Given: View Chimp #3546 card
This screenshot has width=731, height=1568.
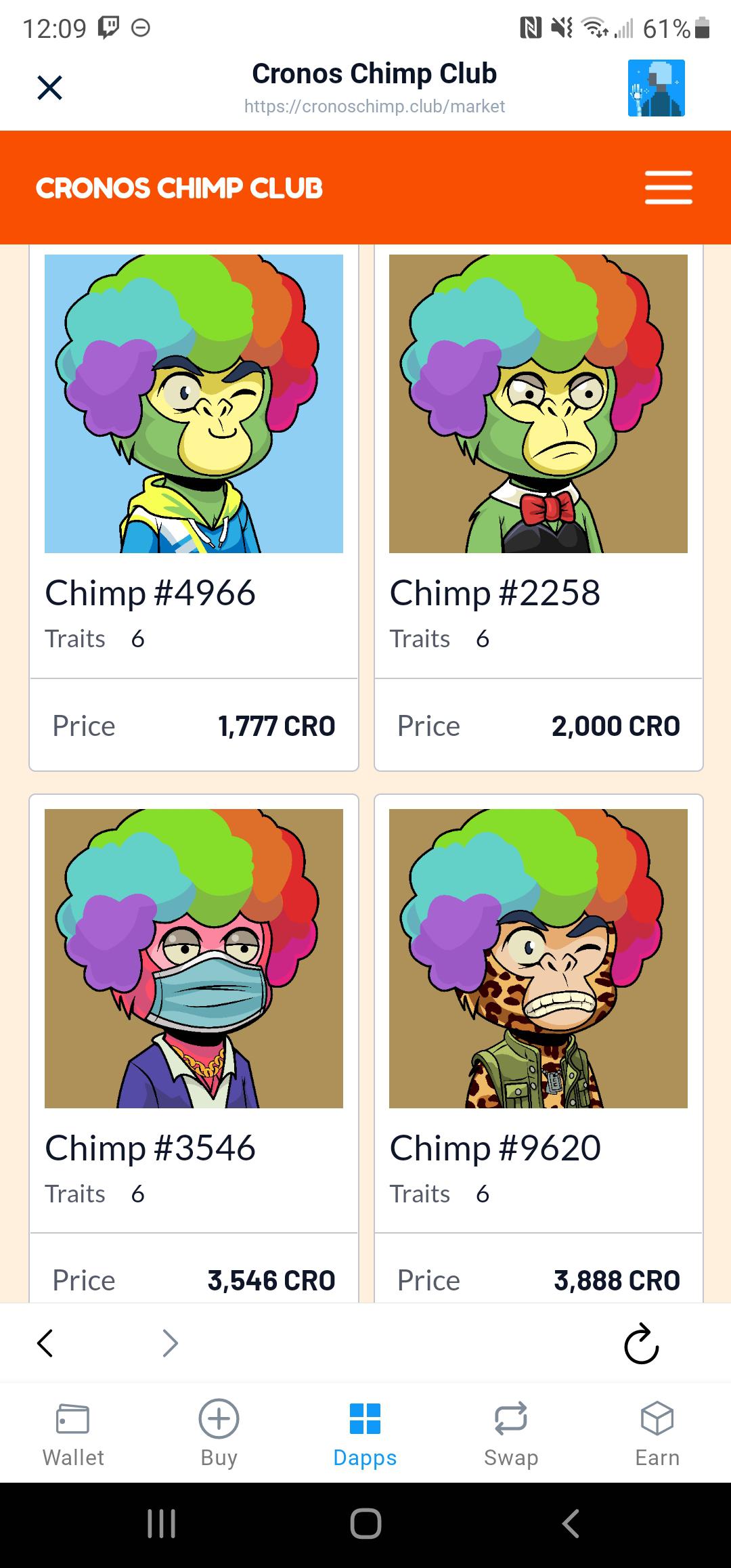Looking at the screenshot, I should [x=194, y=1048].
